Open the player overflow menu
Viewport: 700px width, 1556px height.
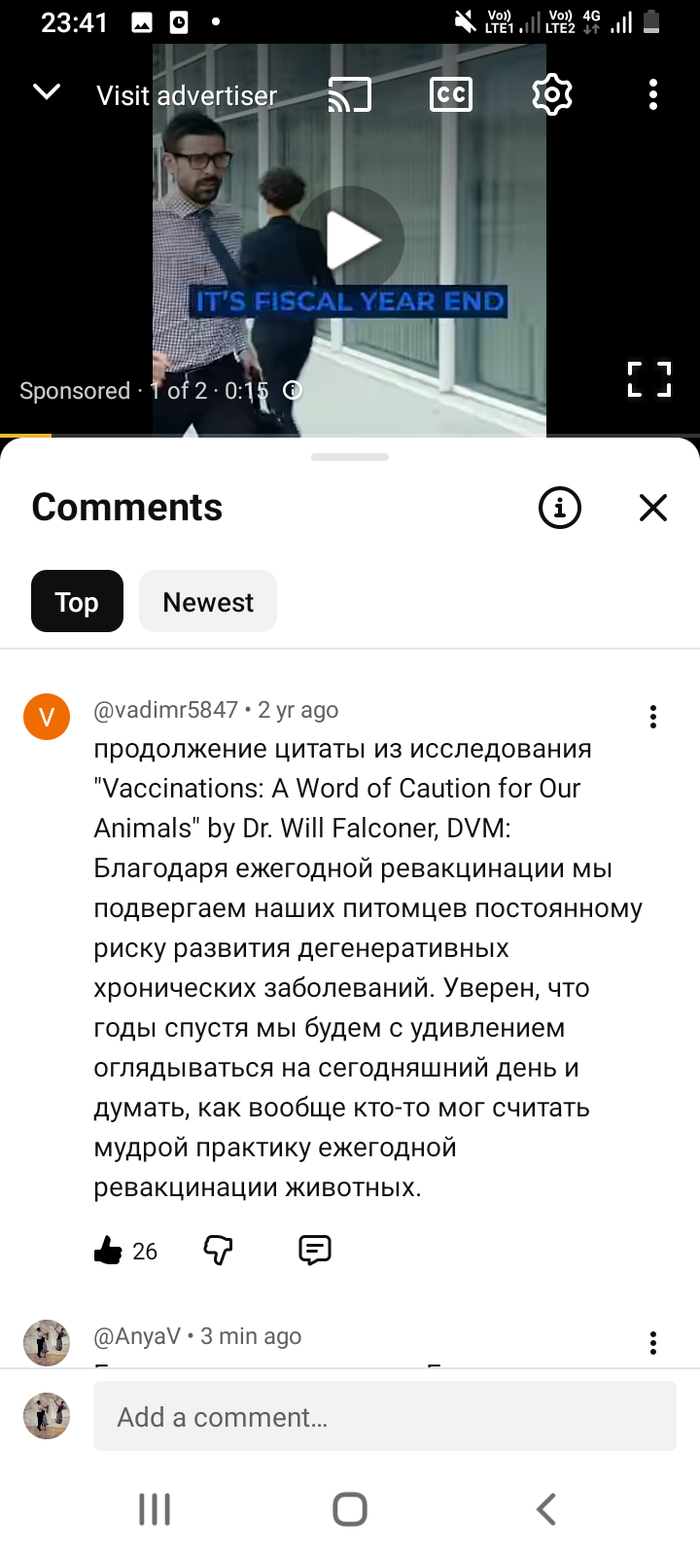[x=653, y=95]
